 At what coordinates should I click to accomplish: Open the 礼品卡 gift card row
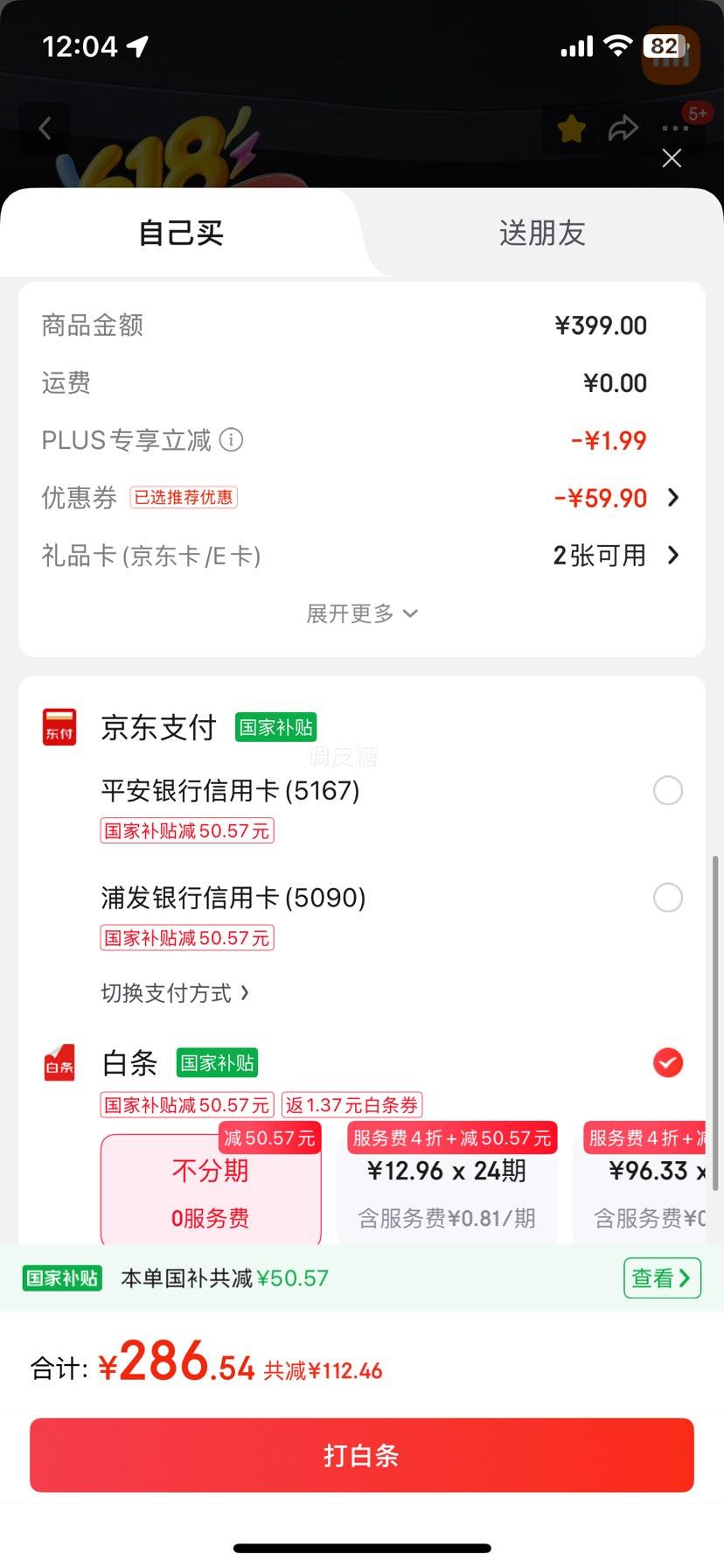(x=361, y=556)
